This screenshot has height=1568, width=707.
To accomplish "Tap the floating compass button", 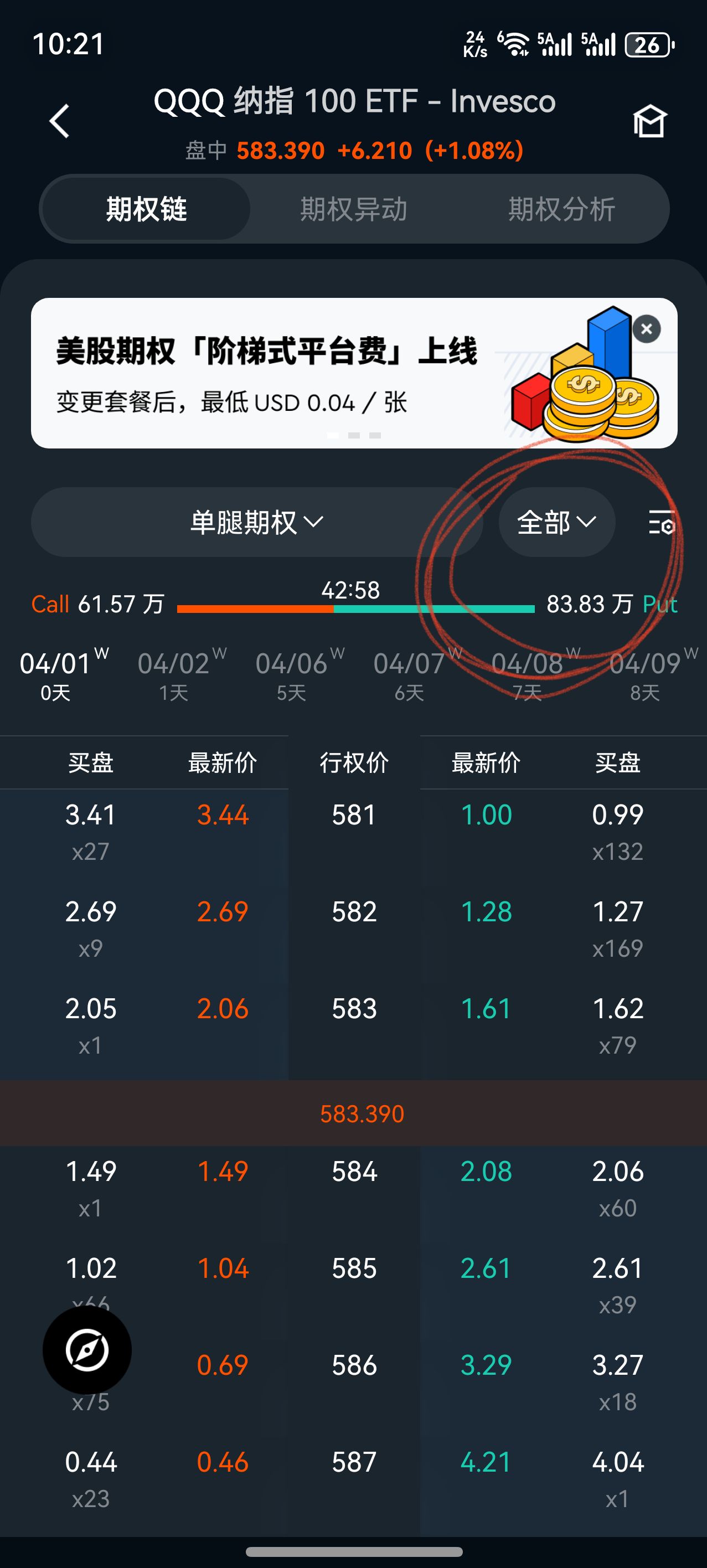I will click(x=87, y=1350).
